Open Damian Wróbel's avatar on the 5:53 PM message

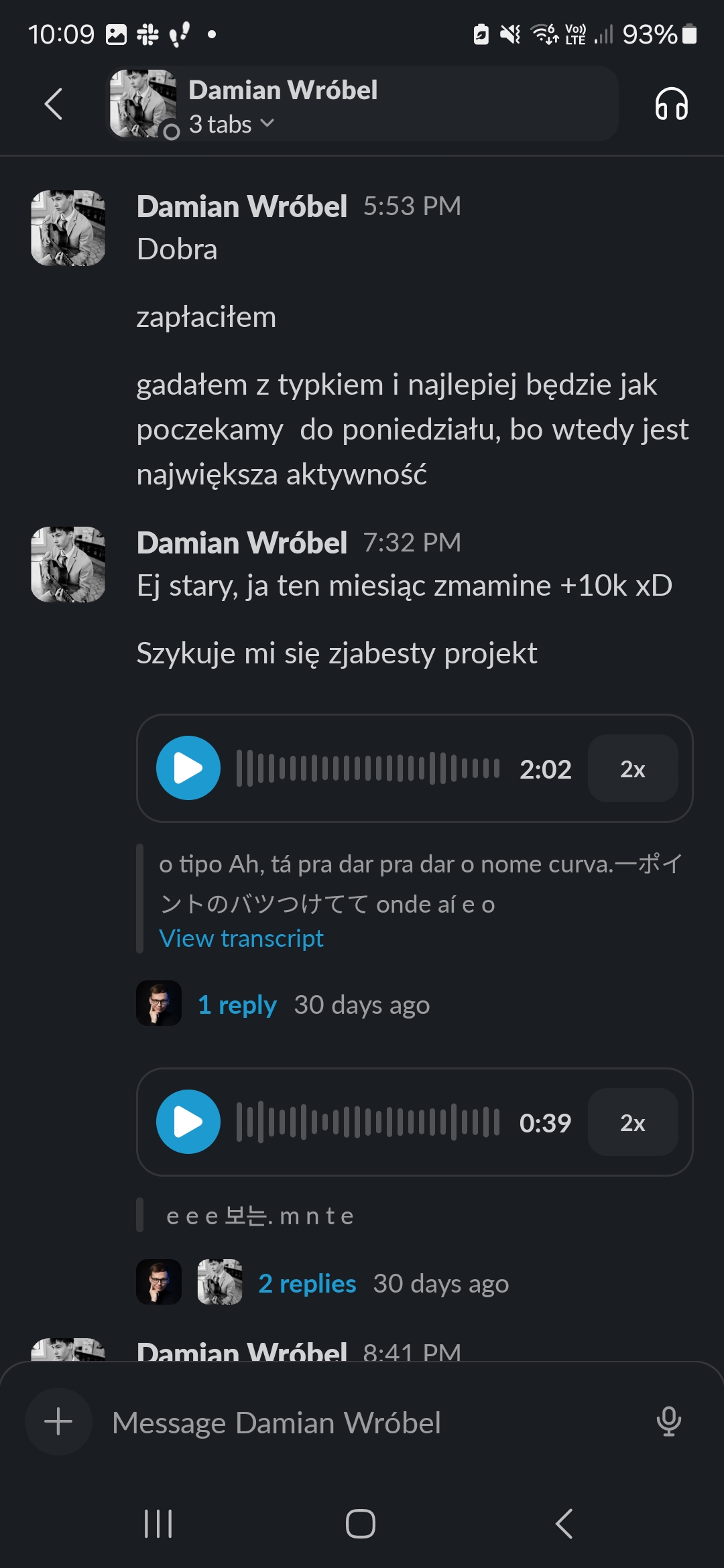68,228
